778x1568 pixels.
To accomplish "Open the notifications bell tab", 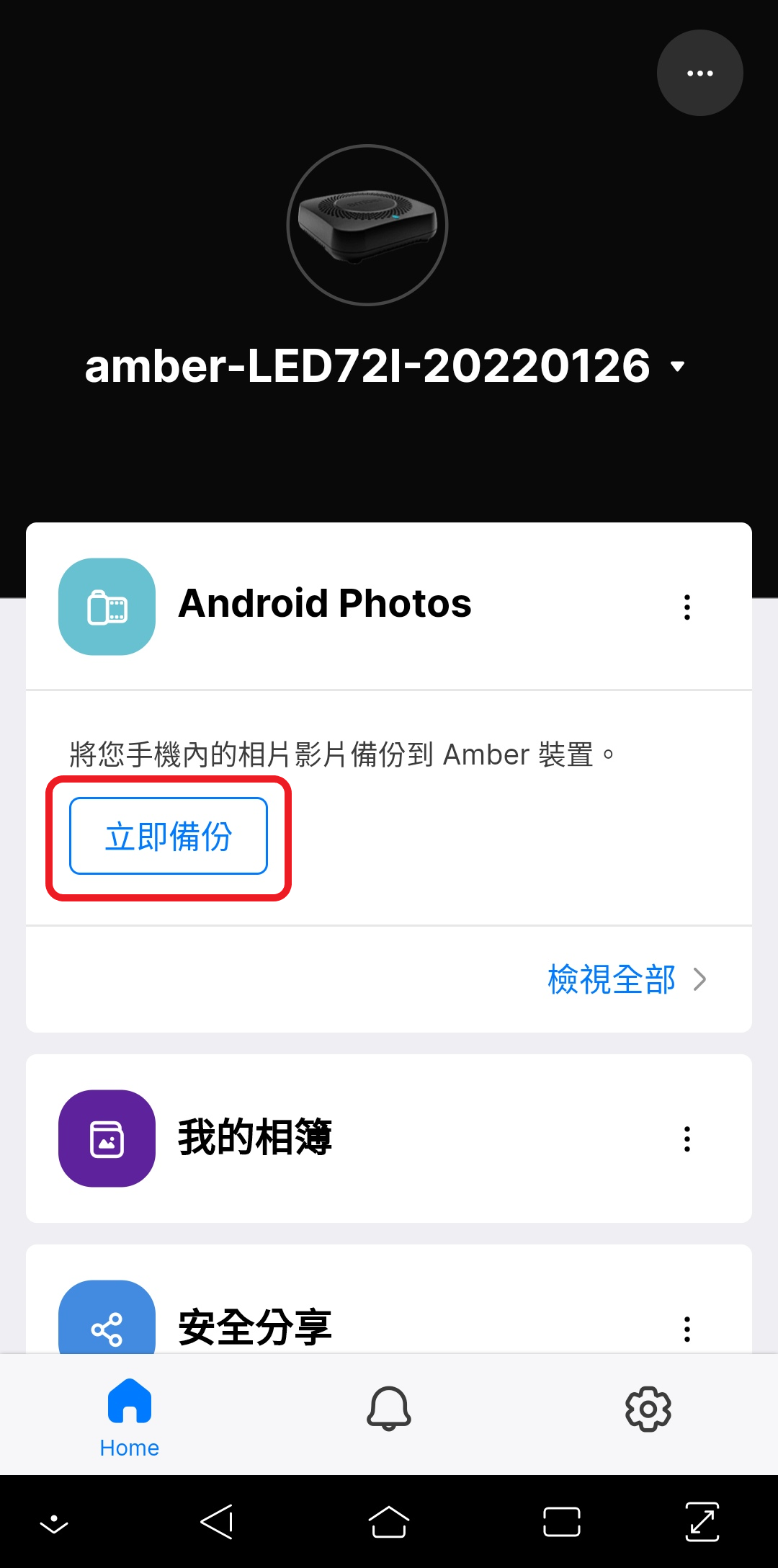I will tap(389, 1408).
